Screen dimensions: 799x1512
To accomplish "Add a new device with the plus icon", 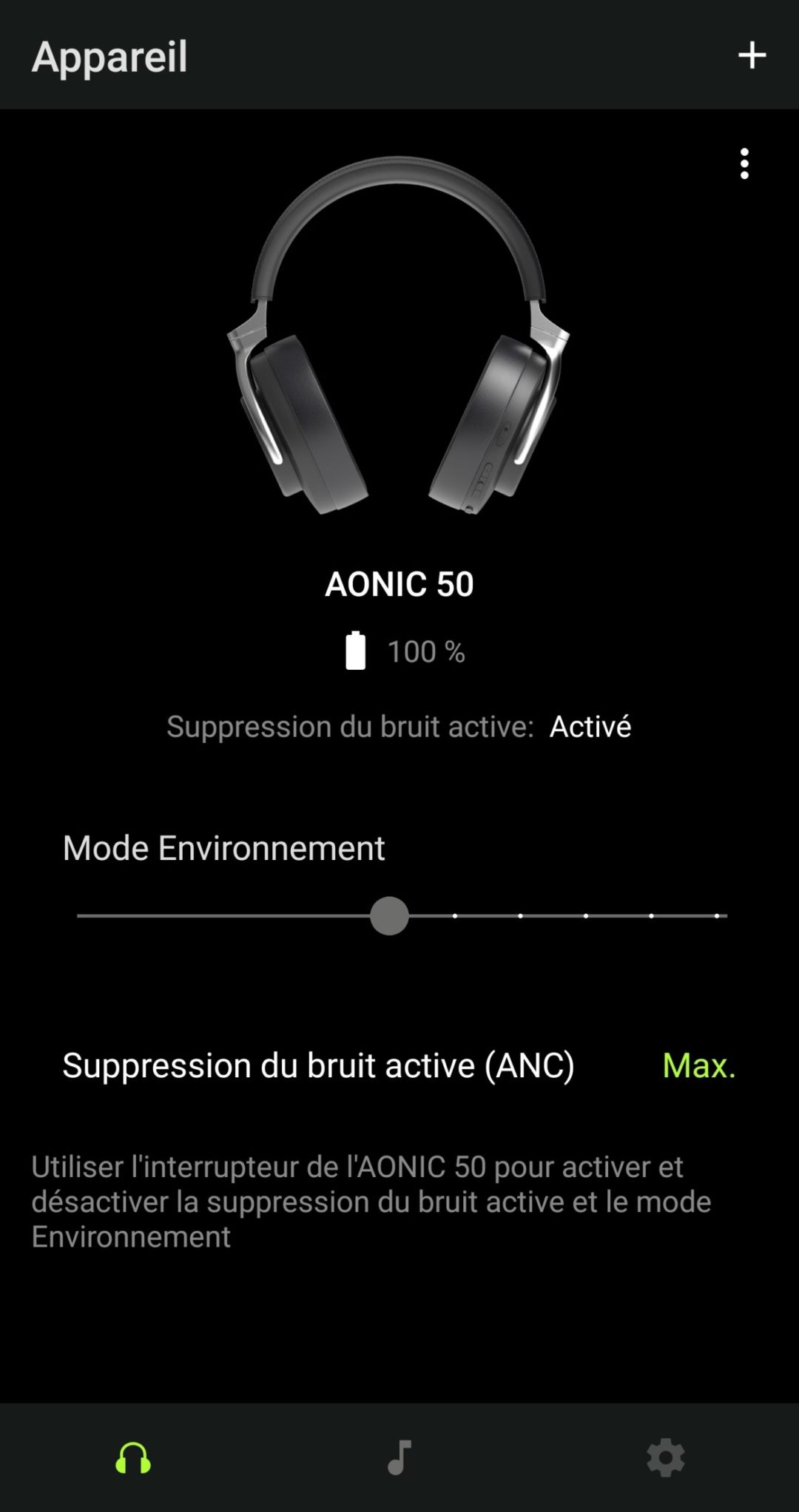I will pyautogui.click(x=752, y=55).
